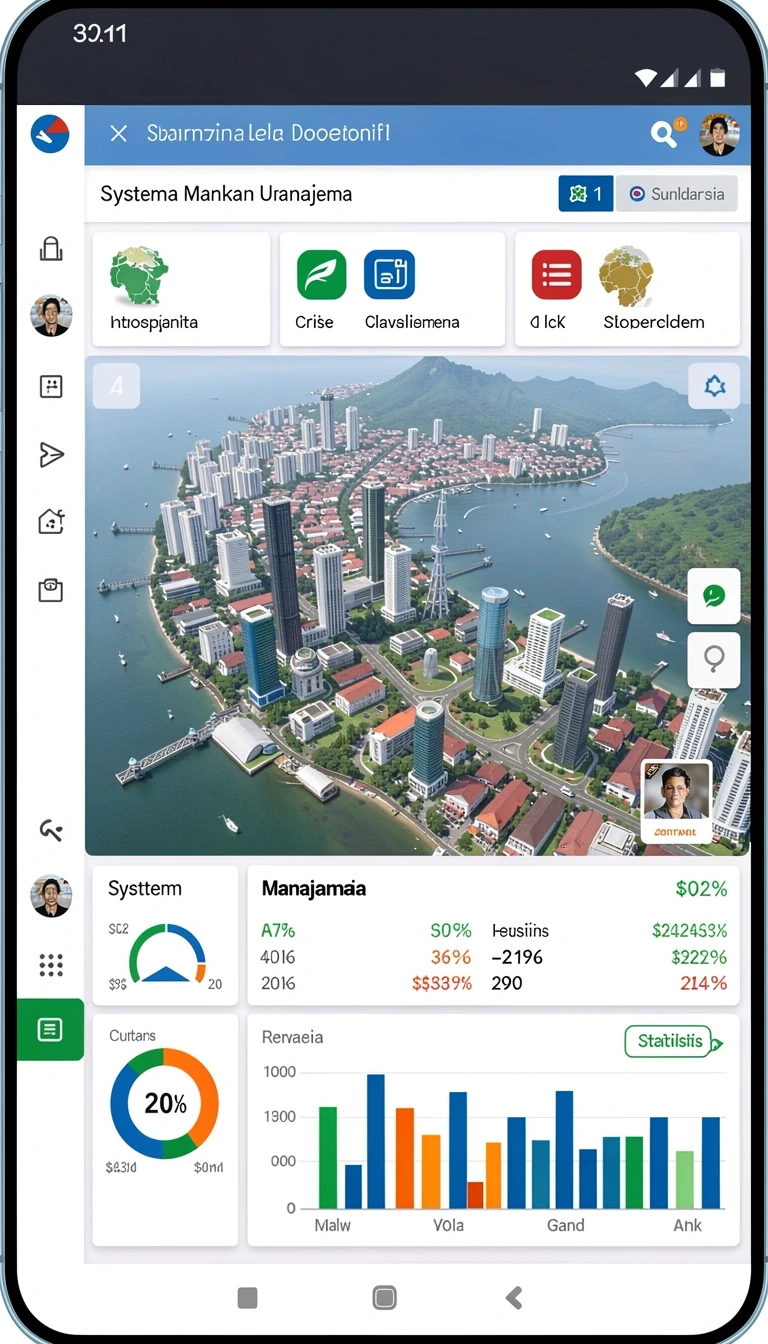The width and height of the screenshot is (768, 1344).
Task: Tap the pin button under the chat bubble
Action: click(714, 659)
